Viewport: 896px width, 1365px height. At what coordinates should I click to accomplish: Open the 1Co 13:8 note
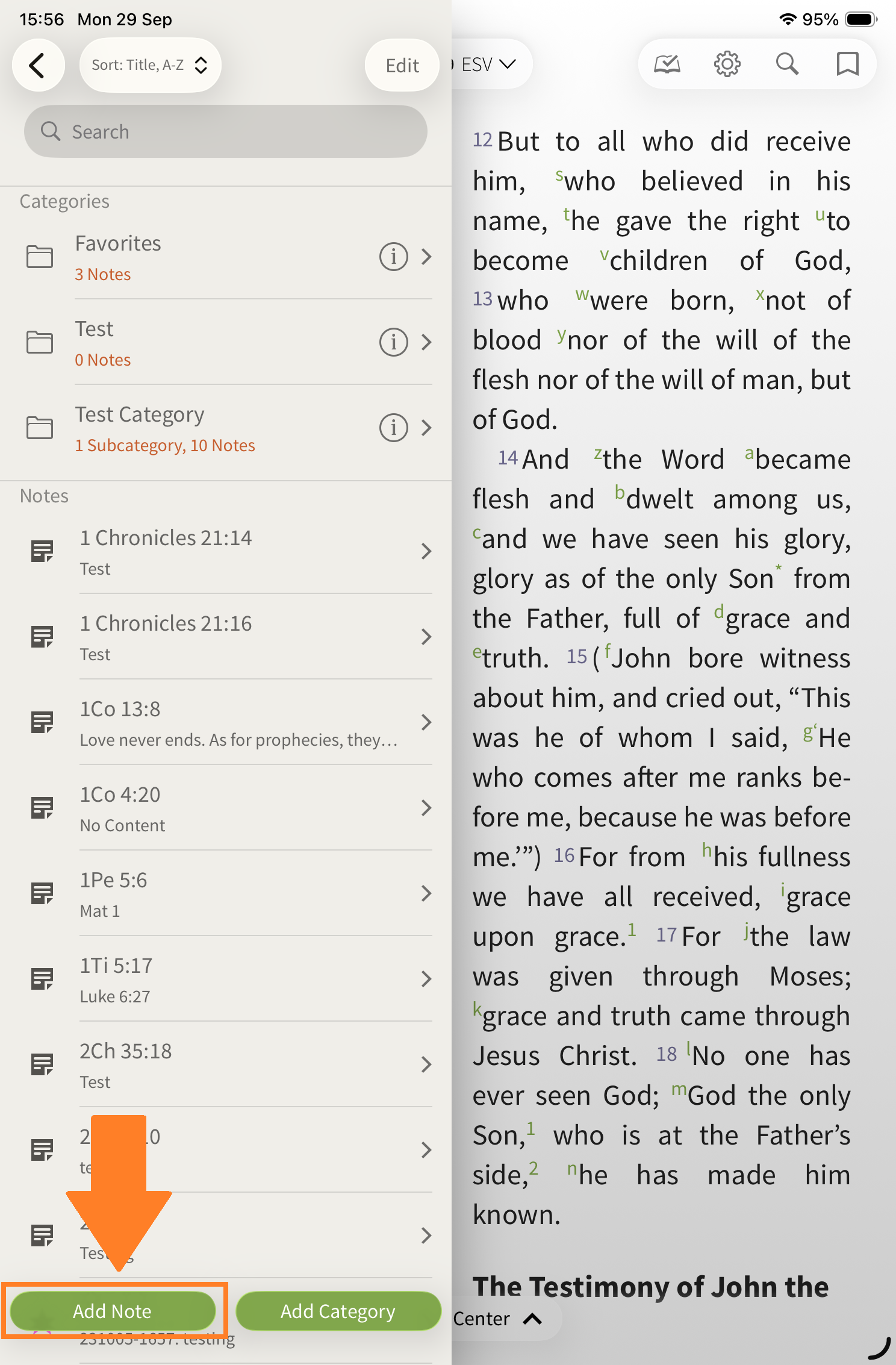click(226, 723)
